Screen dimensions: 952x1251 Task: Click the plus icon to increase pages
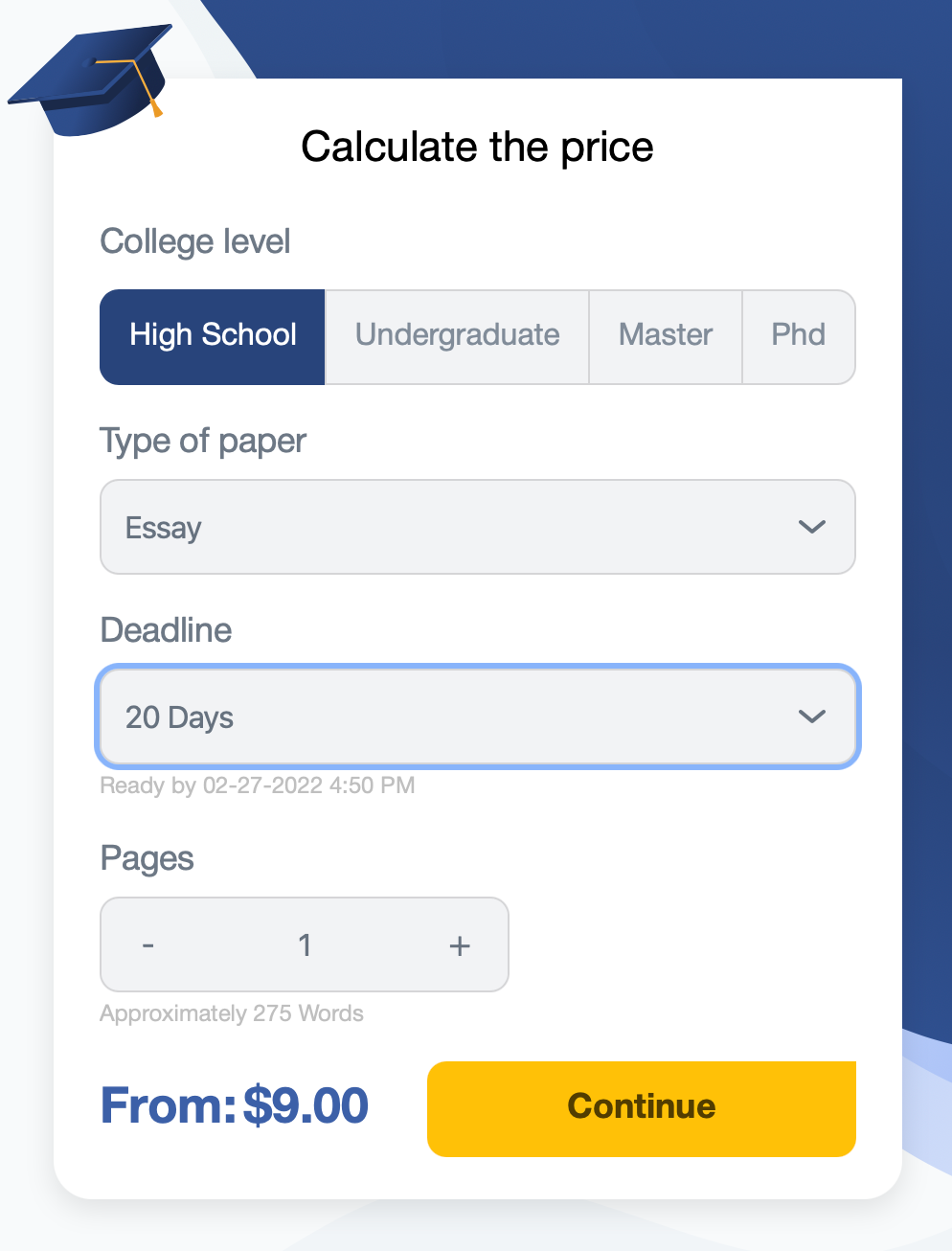point(460,944)
